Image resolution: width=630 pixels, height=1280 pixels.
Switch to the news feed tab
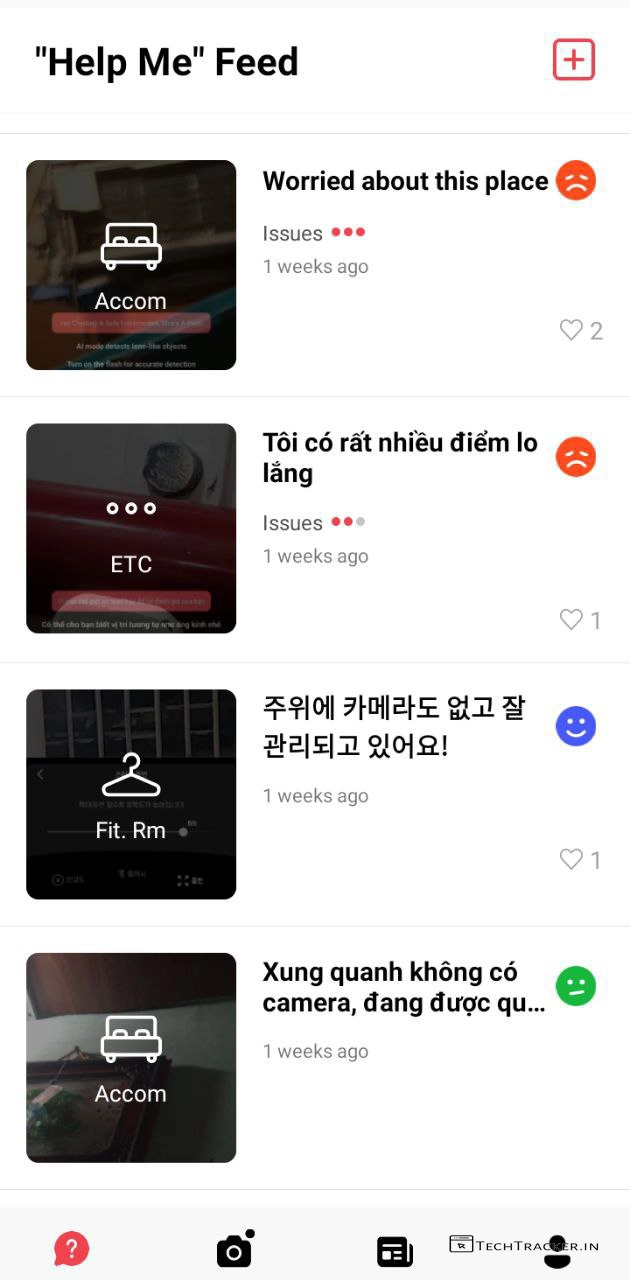click(395, 1251)
